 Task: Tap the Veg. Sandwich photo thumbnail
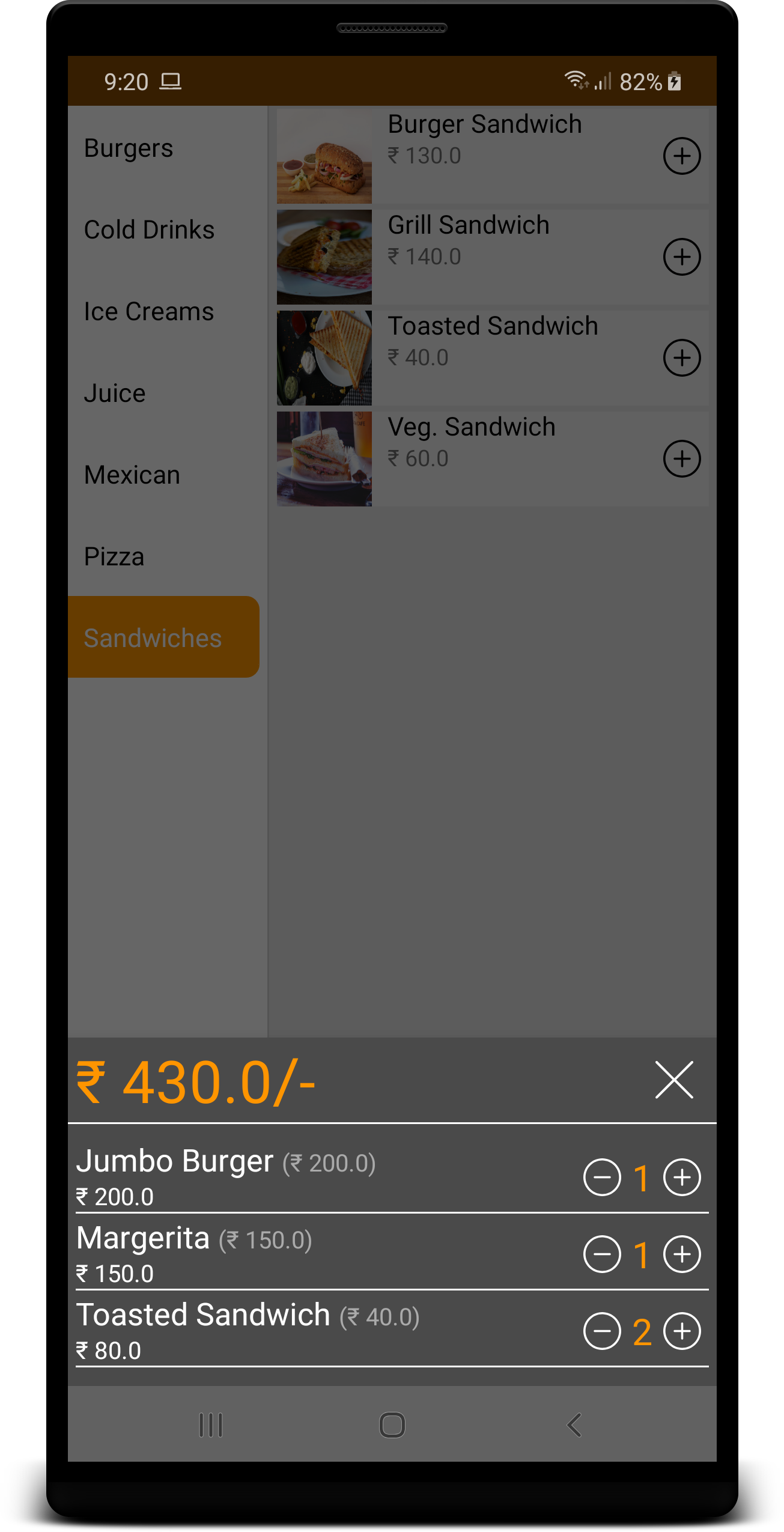pos(323,458)
